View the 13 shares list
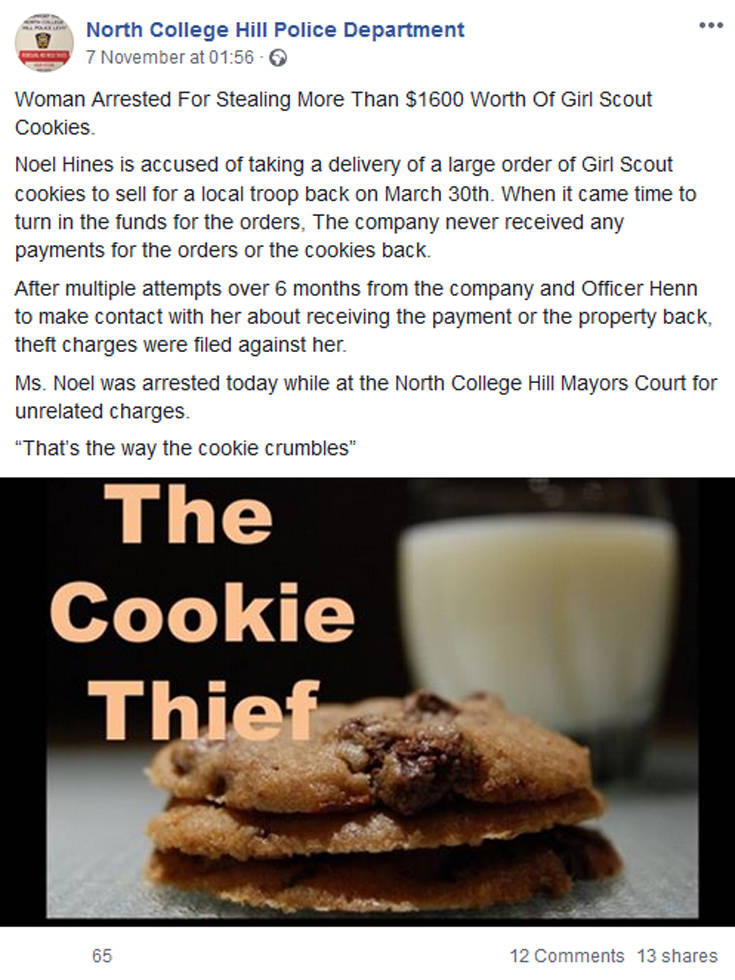 click(677, 956)
